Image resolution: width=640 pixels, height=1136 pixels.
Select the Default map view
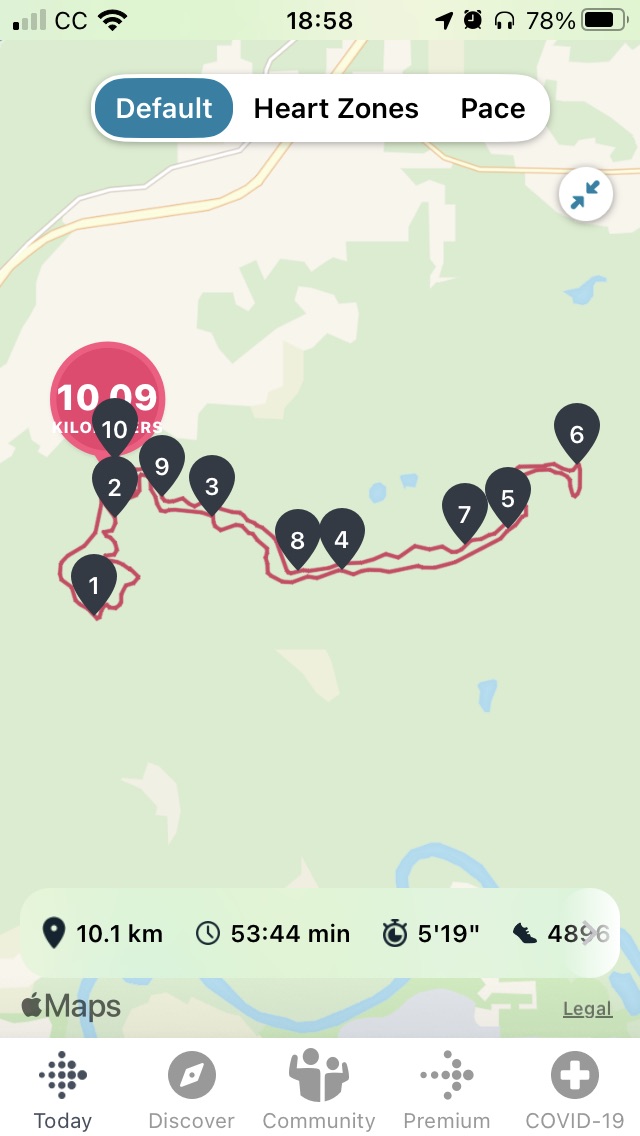click(x=164, y=109)
